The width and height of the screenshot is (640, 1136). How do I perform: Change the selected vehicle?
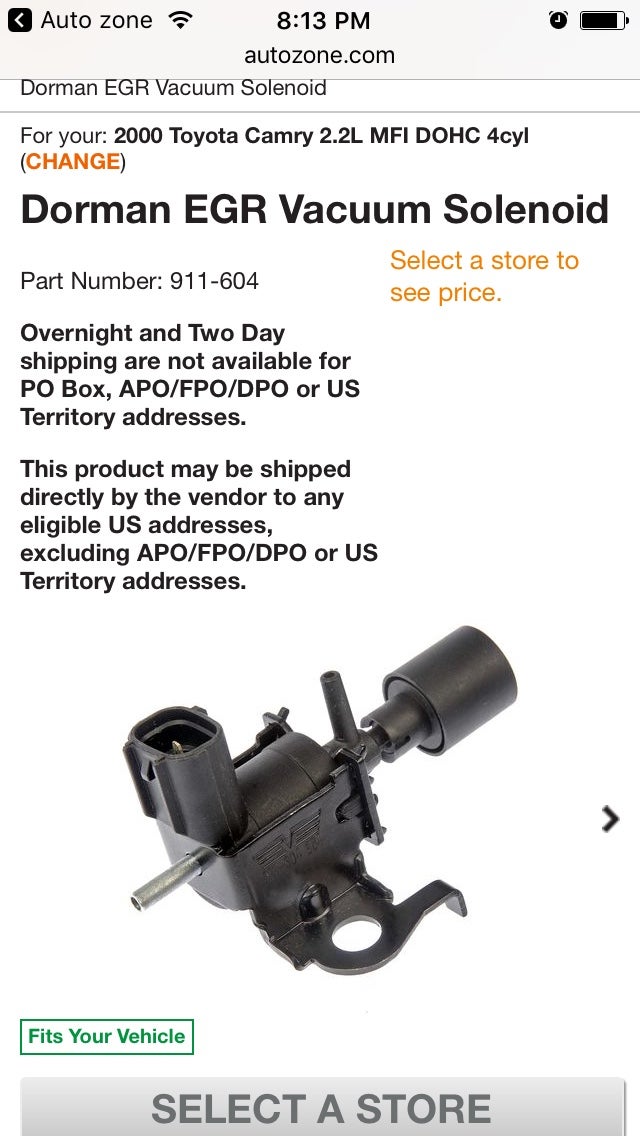pos(73,162)
